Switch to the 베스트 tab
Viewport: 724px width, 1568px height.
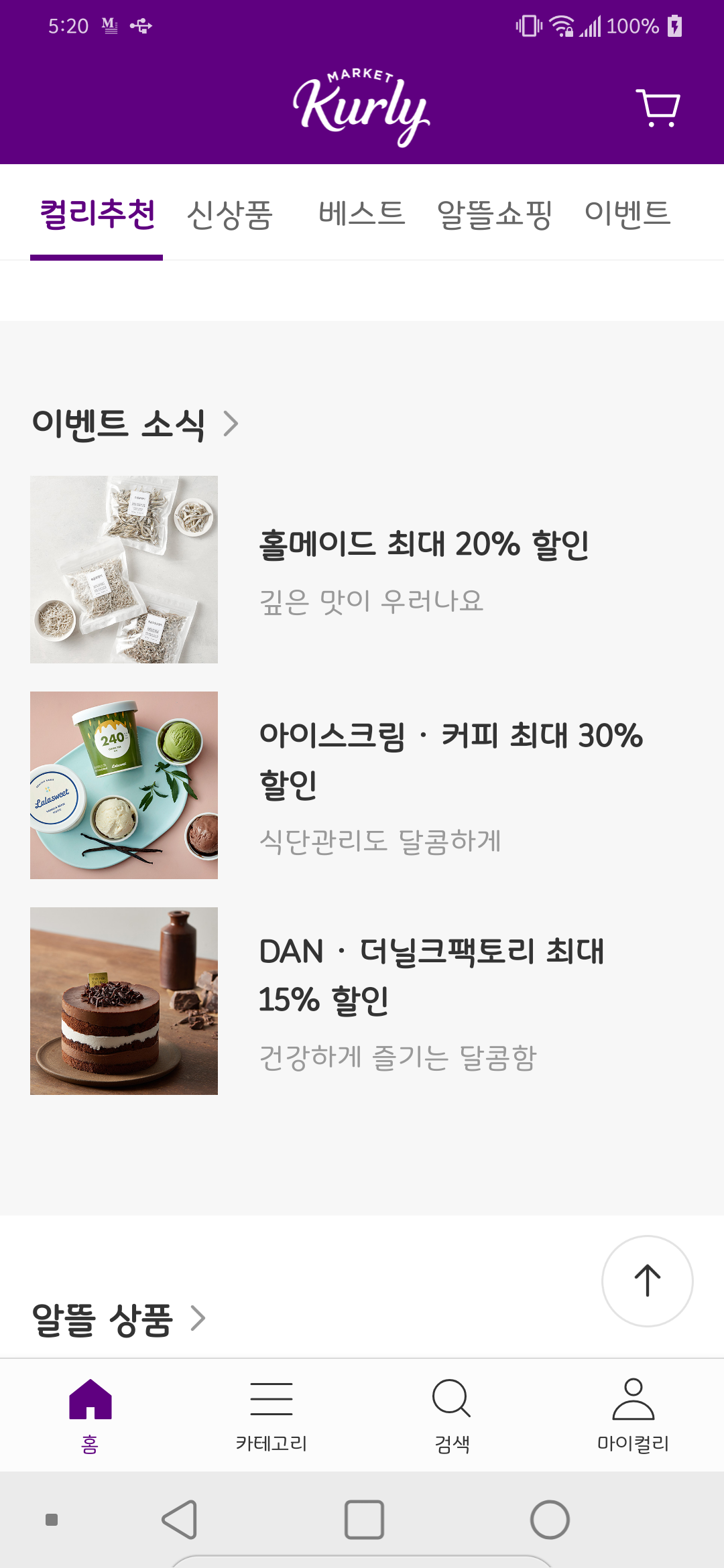[x=361, y=214]
